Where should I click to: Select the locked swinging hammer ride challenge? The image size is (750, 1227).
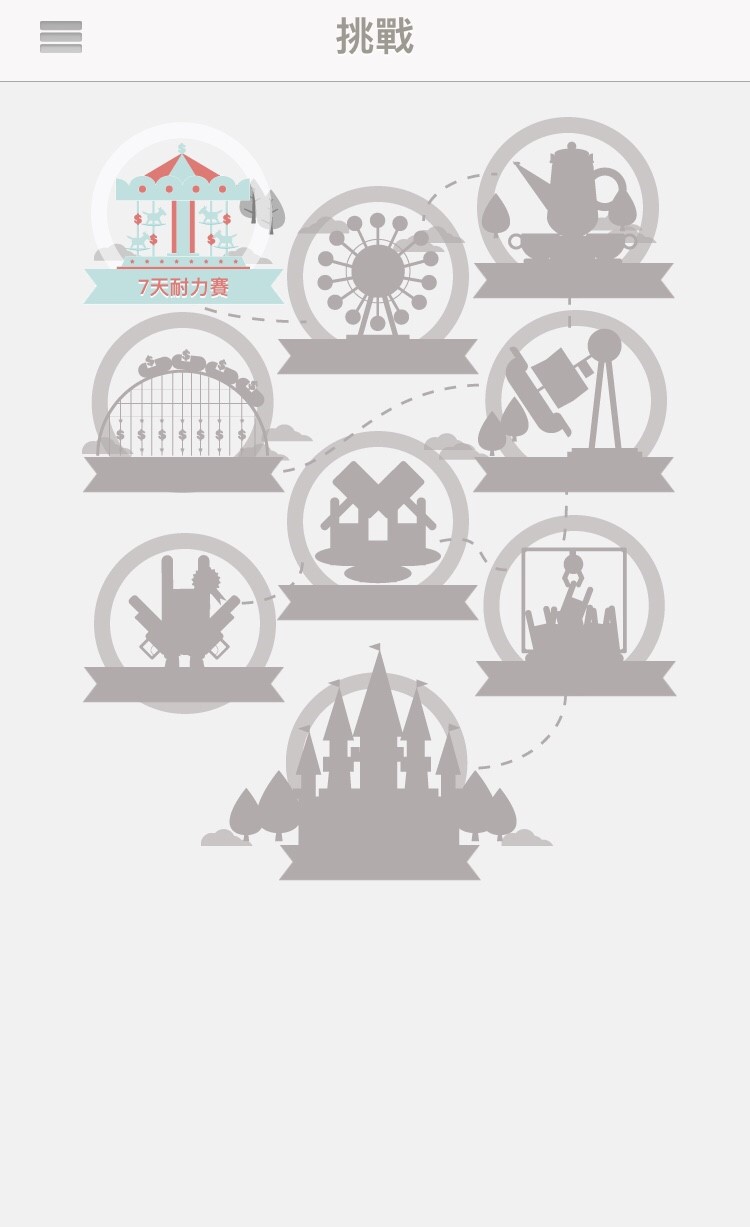pos(574,400)
